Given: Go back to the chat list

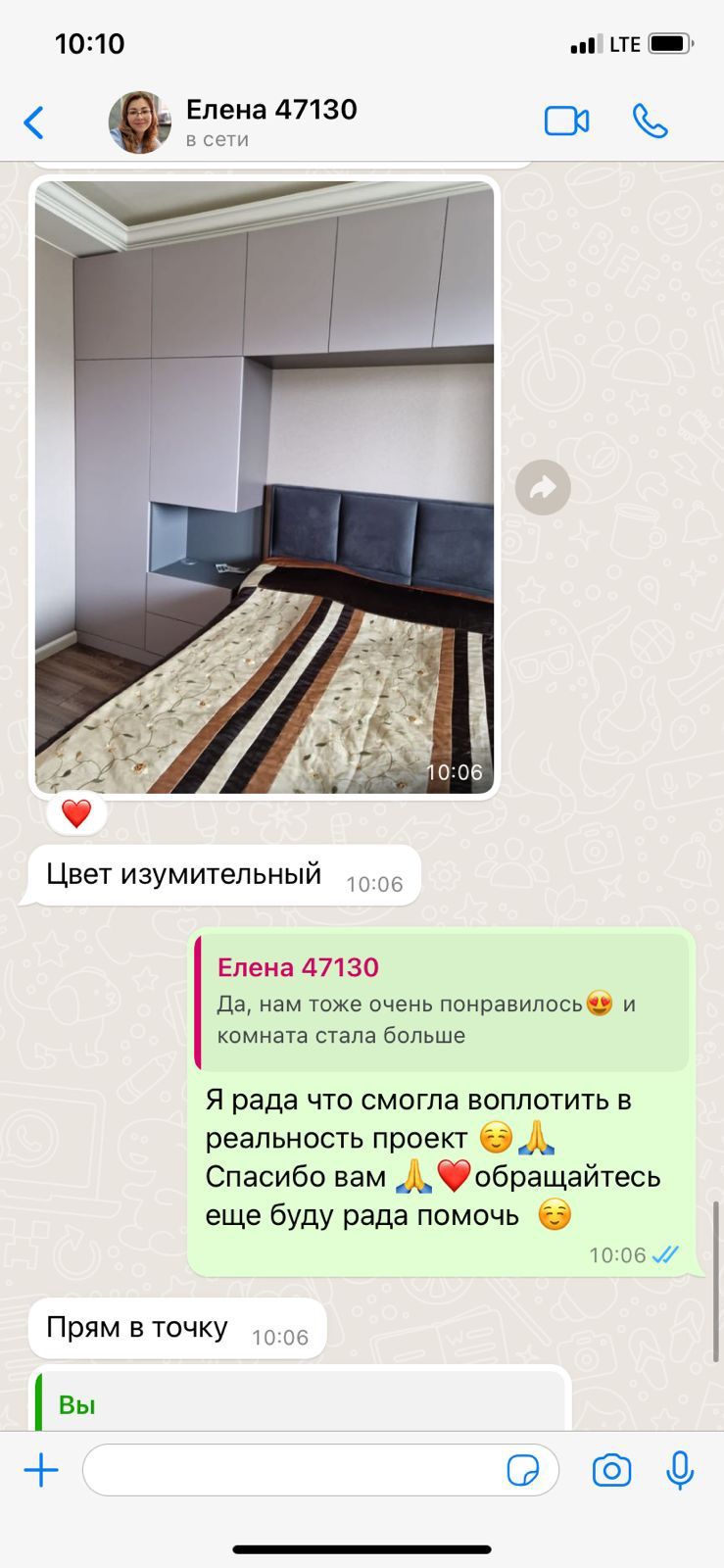Looking at the screenshot, I should pyautogui.click(x=34, y=123).
